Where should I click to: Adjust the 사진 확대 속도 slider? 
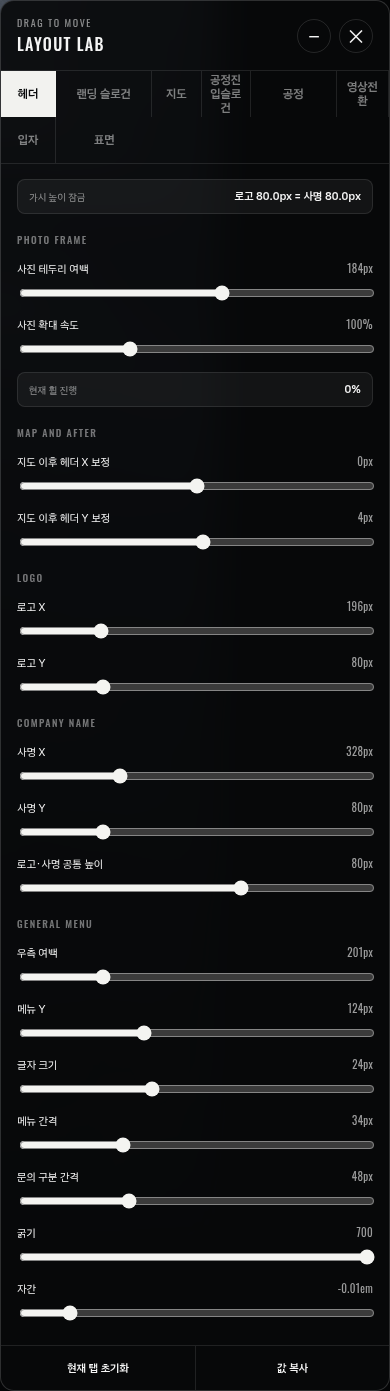click(x=196, y=349)
